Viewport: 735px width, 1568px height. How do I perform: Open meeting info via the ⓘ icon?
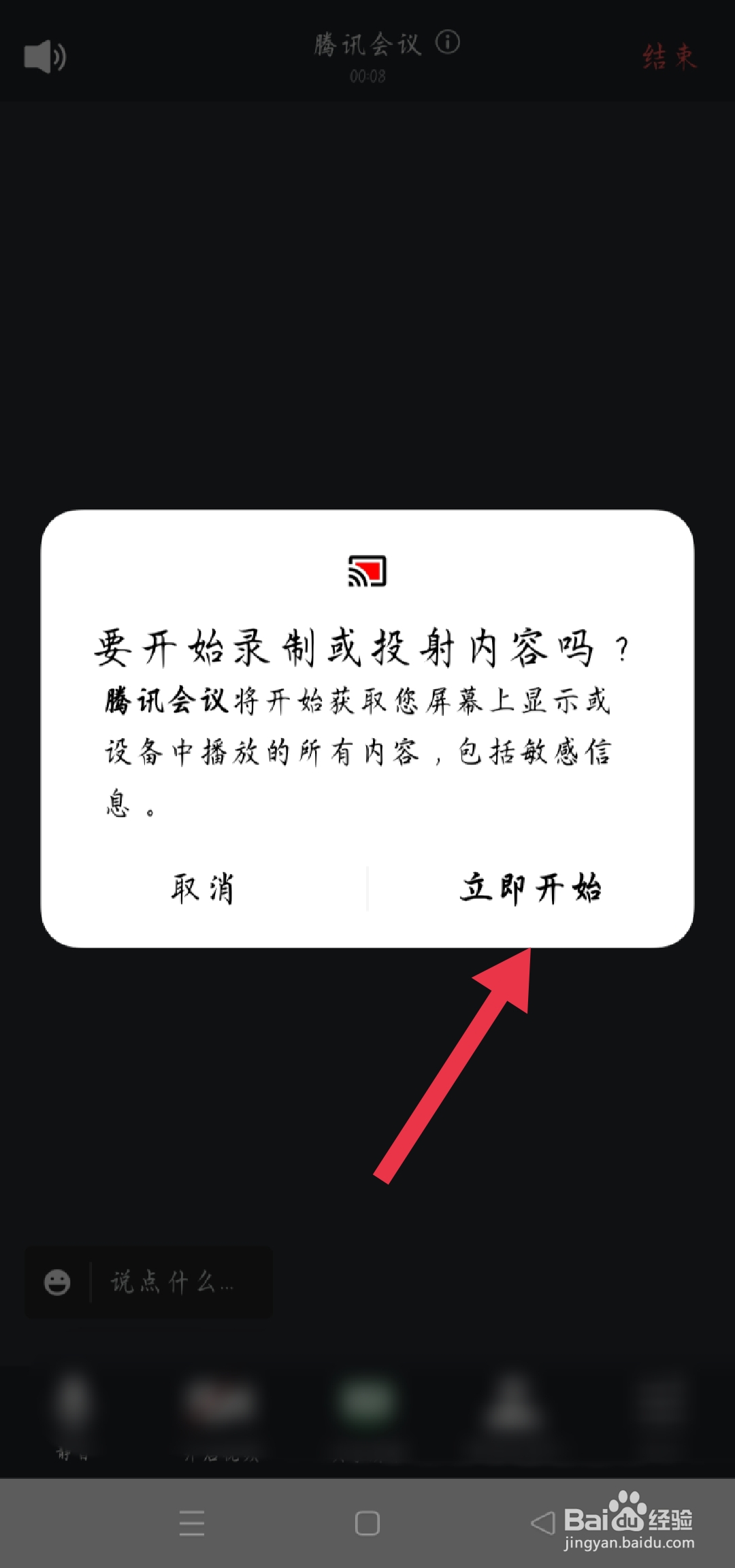(x=447, y=44)
